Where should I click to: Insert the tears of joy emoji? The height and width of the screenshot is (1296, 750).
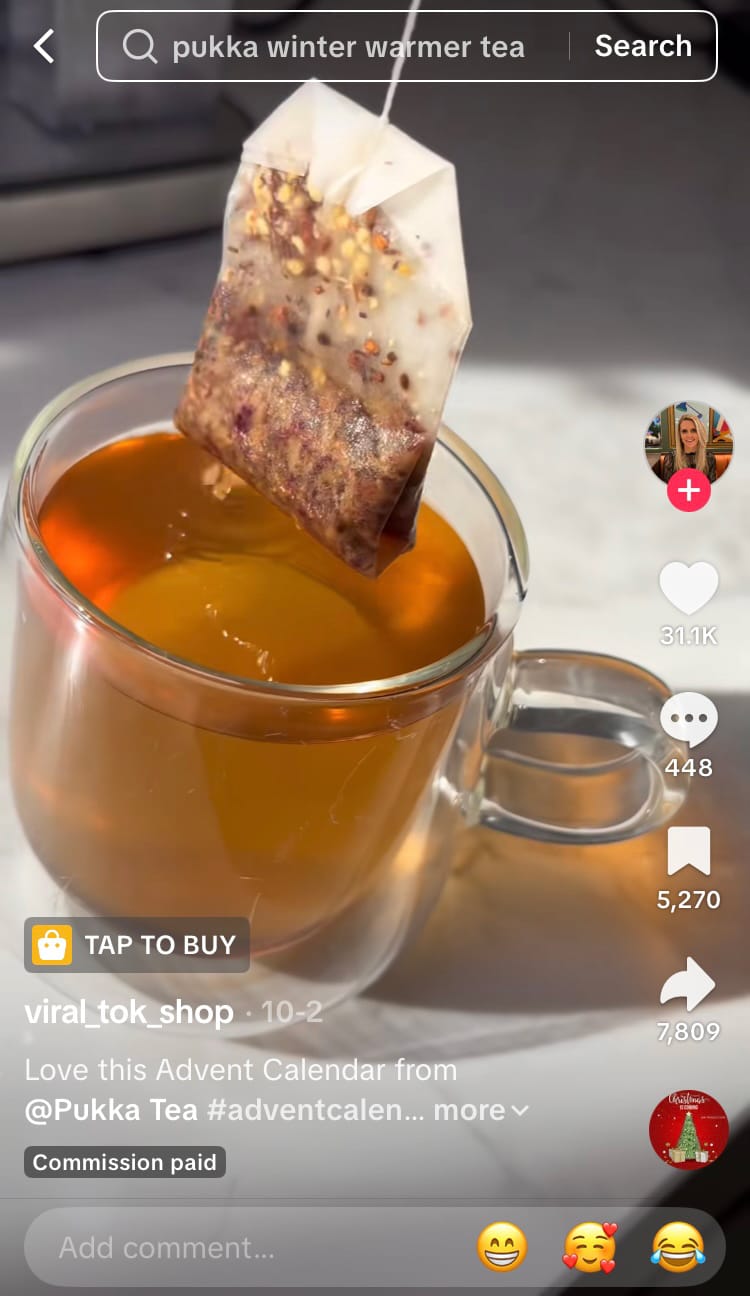tap(678, 1247)
